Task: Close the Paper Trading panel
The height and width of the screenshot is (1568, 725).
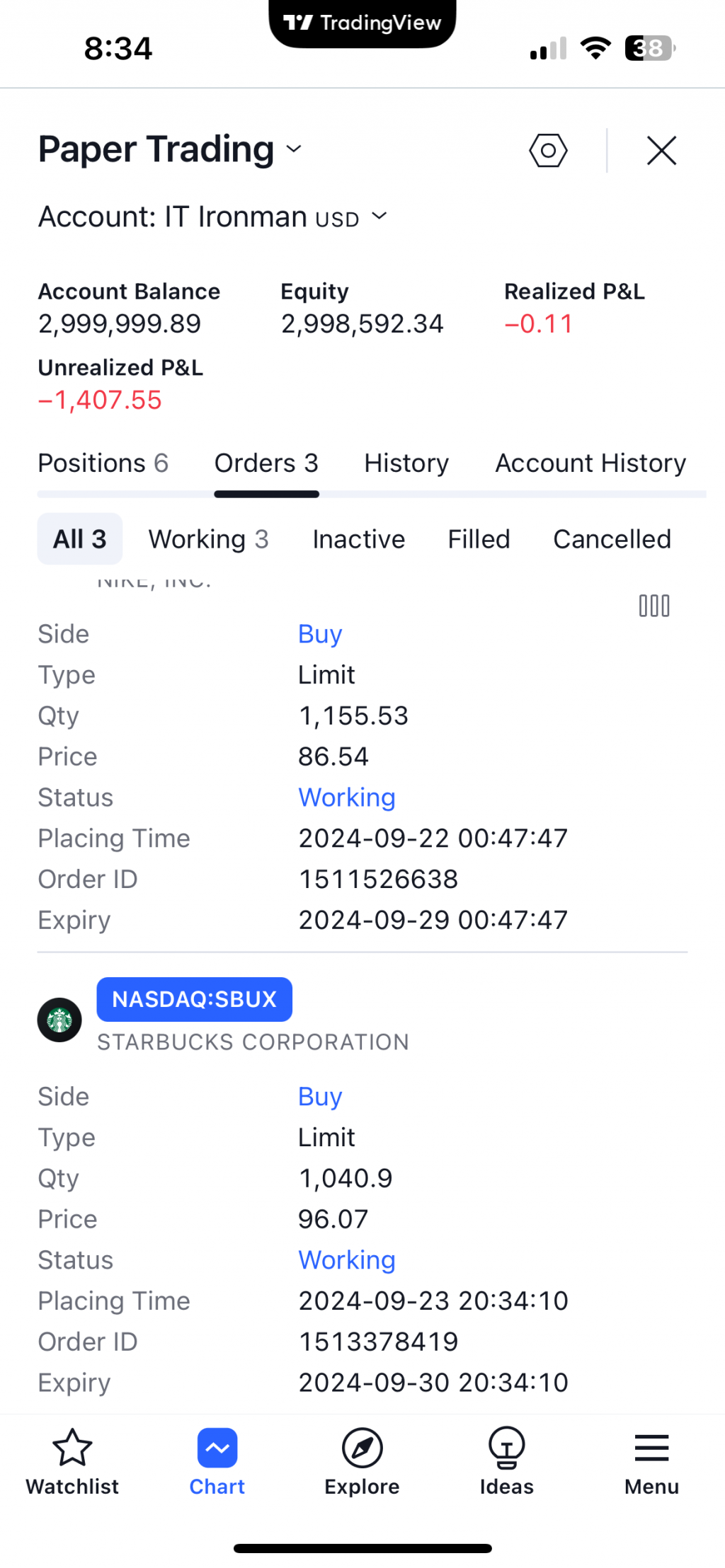Action: (661, 151)
